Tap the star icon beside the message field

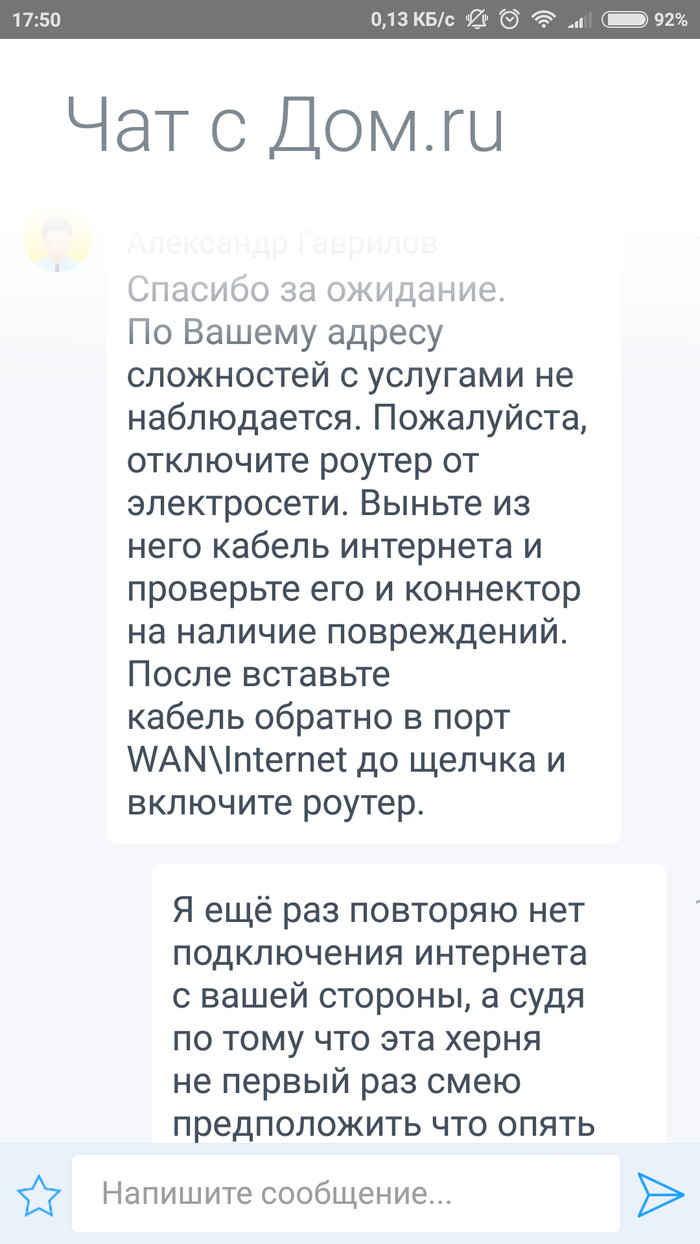point(39,1194)
